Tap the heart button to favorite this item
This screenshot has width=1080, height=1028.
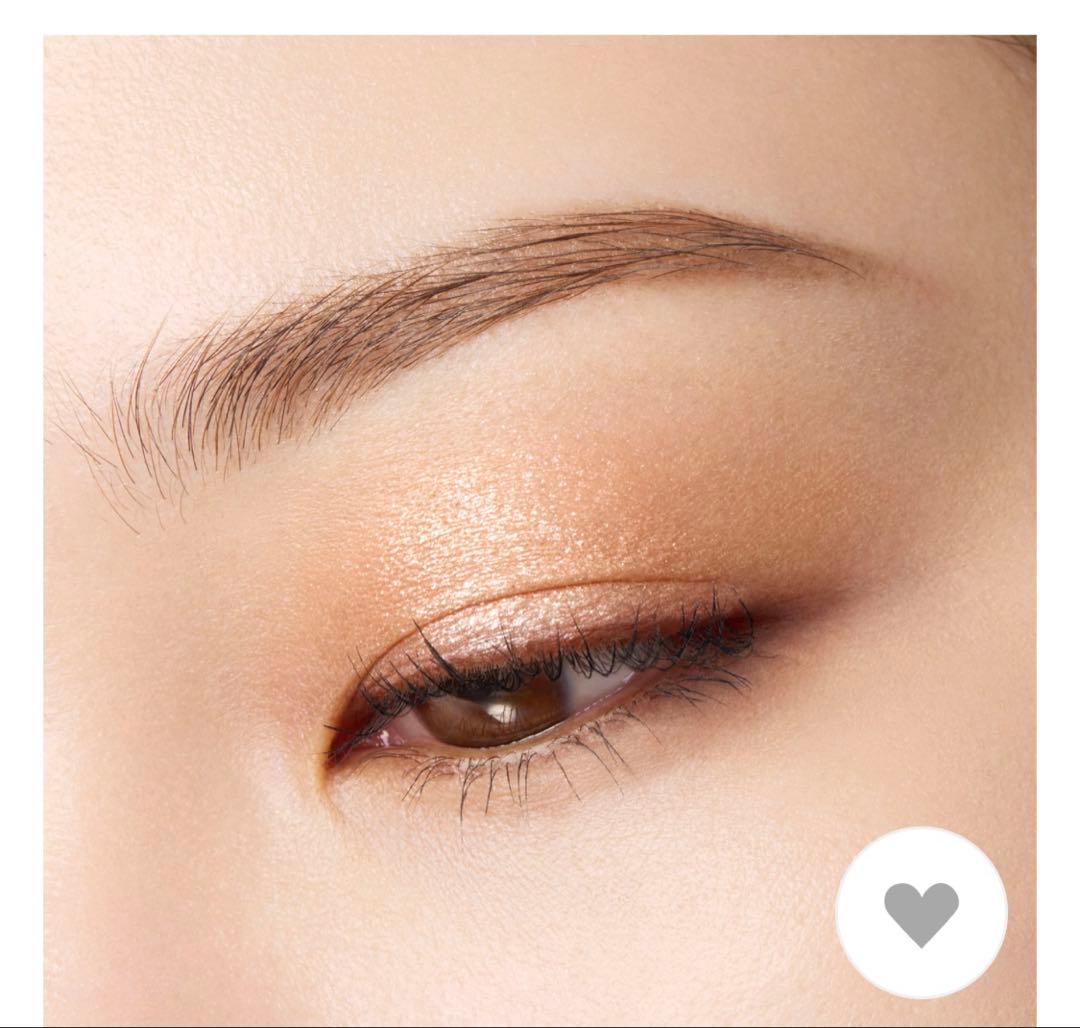[921, 913]
